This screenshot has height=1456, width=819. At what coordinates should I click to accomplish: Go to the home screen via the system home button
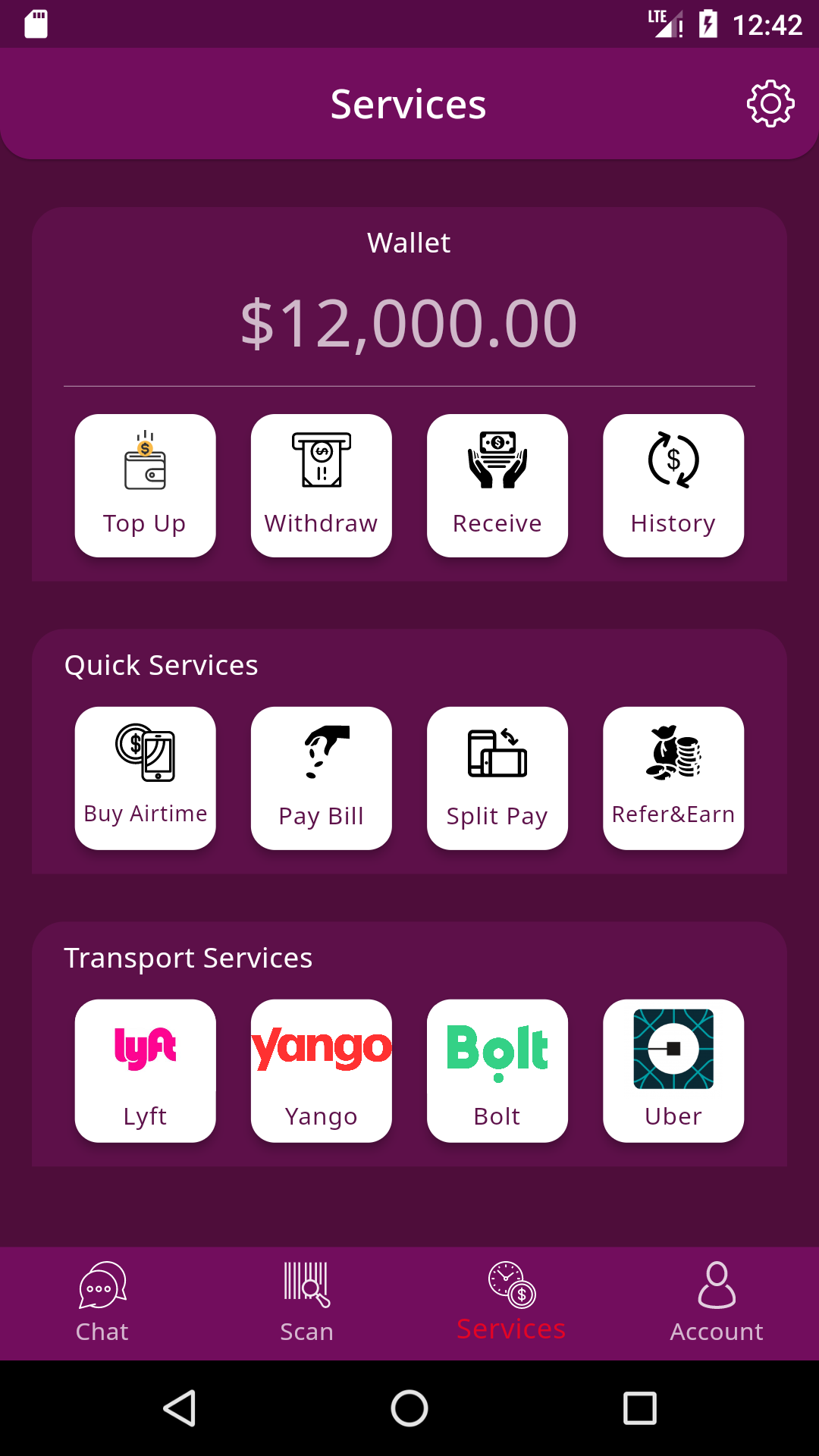pyautogui.click(x=409, y=1408)
